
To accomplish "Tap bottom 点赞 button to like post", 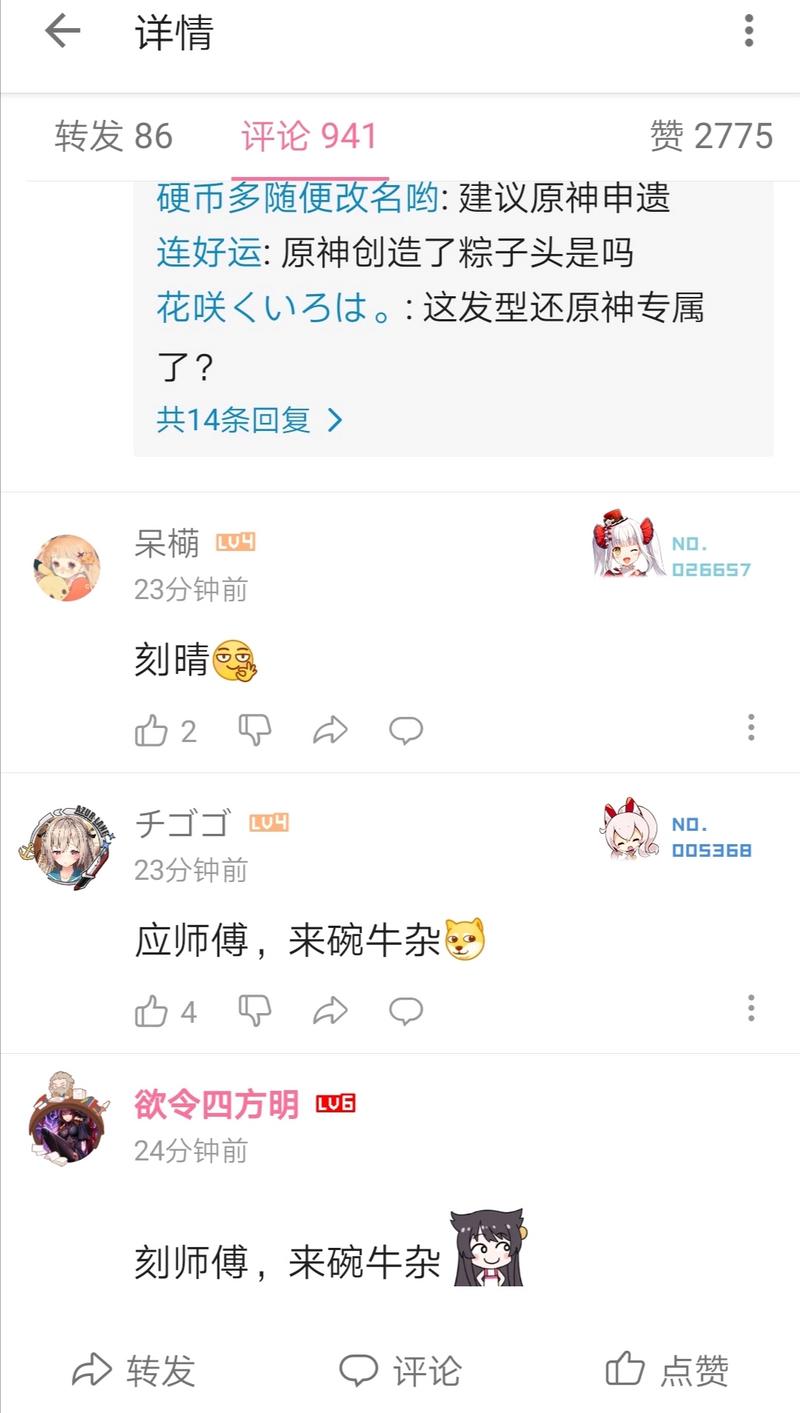I will (x=667, y=1370).
